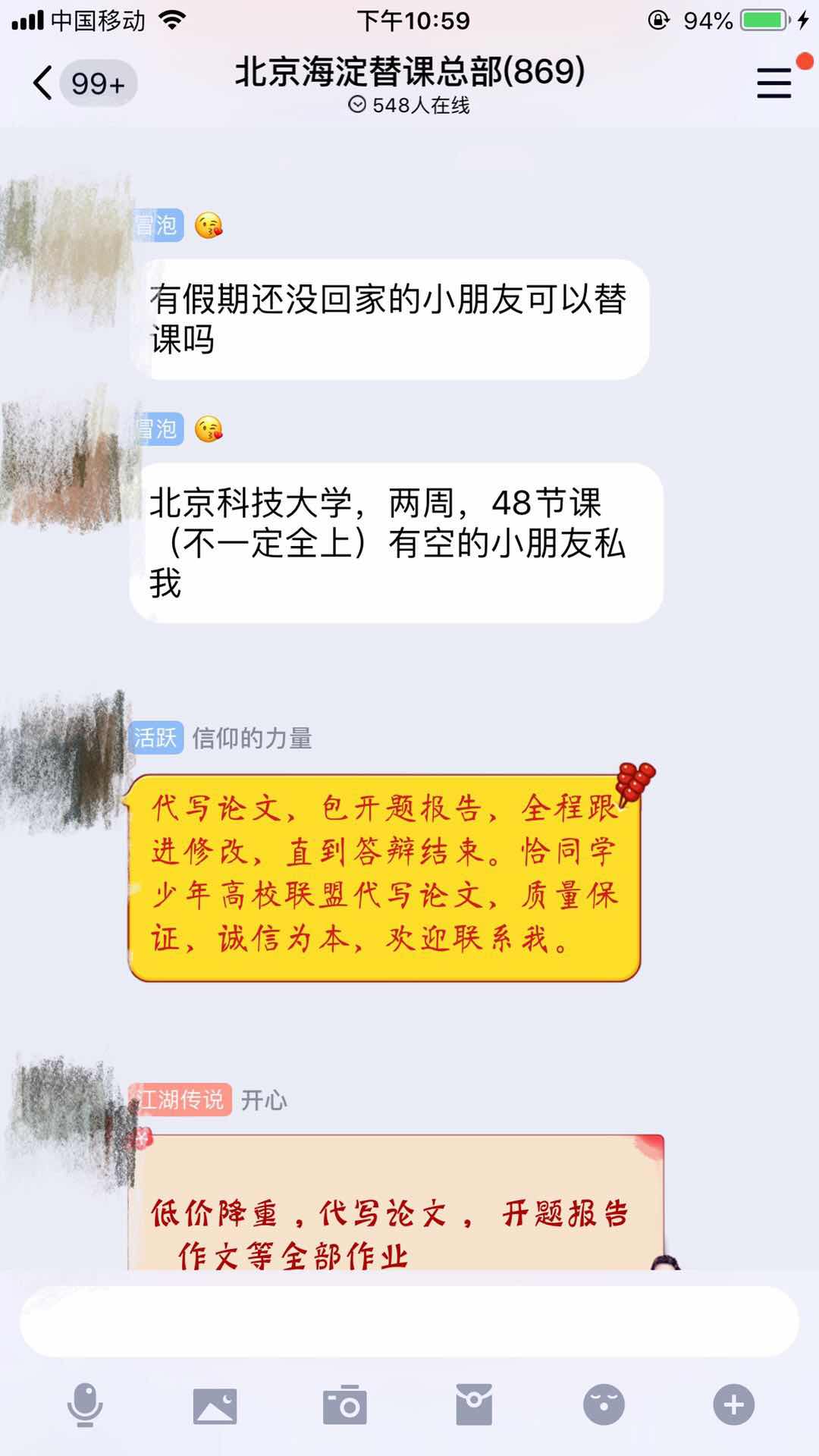Start voice input with the microphone
Viewport: 819px width, 1456px height.
85,1405
